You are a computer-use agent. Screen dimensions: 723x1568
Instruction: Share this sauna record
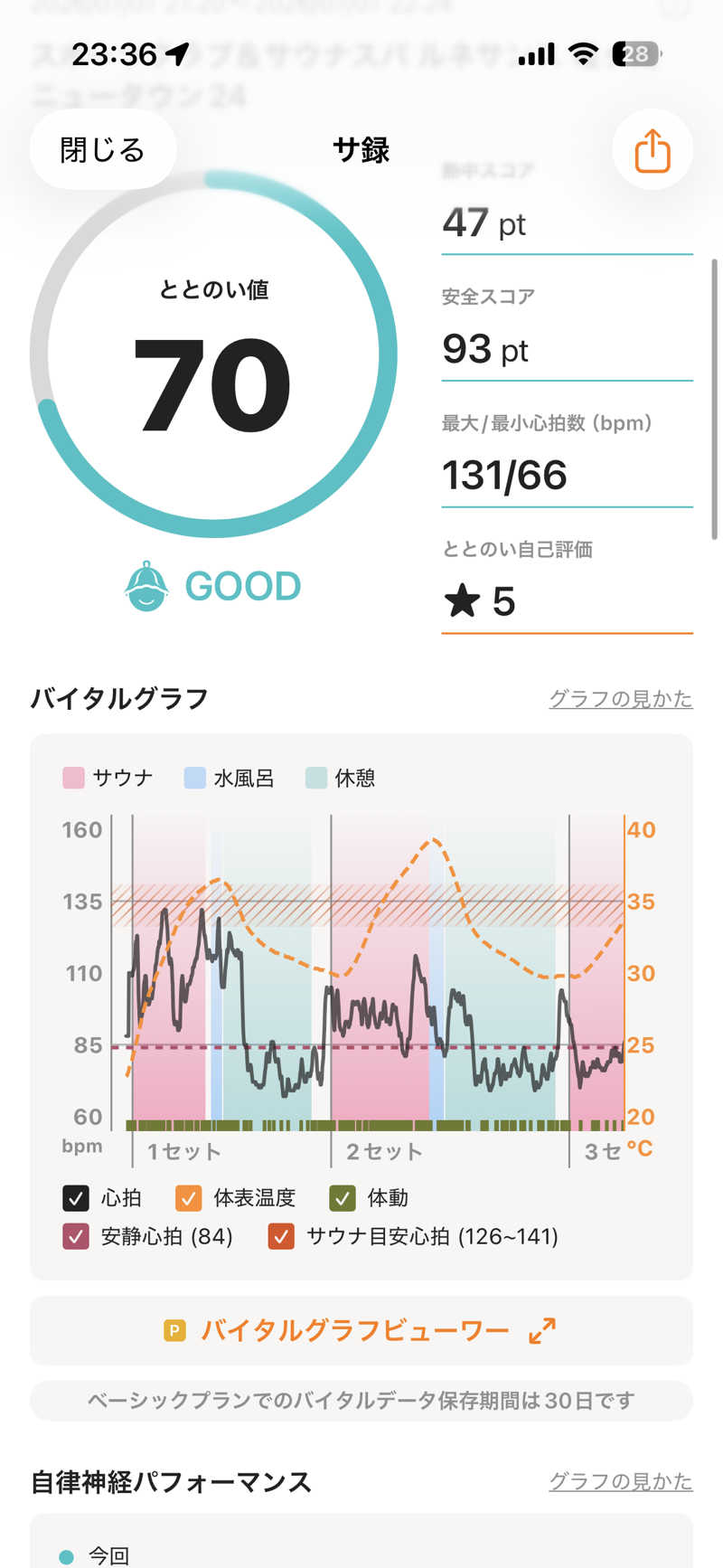click(652, 149)
